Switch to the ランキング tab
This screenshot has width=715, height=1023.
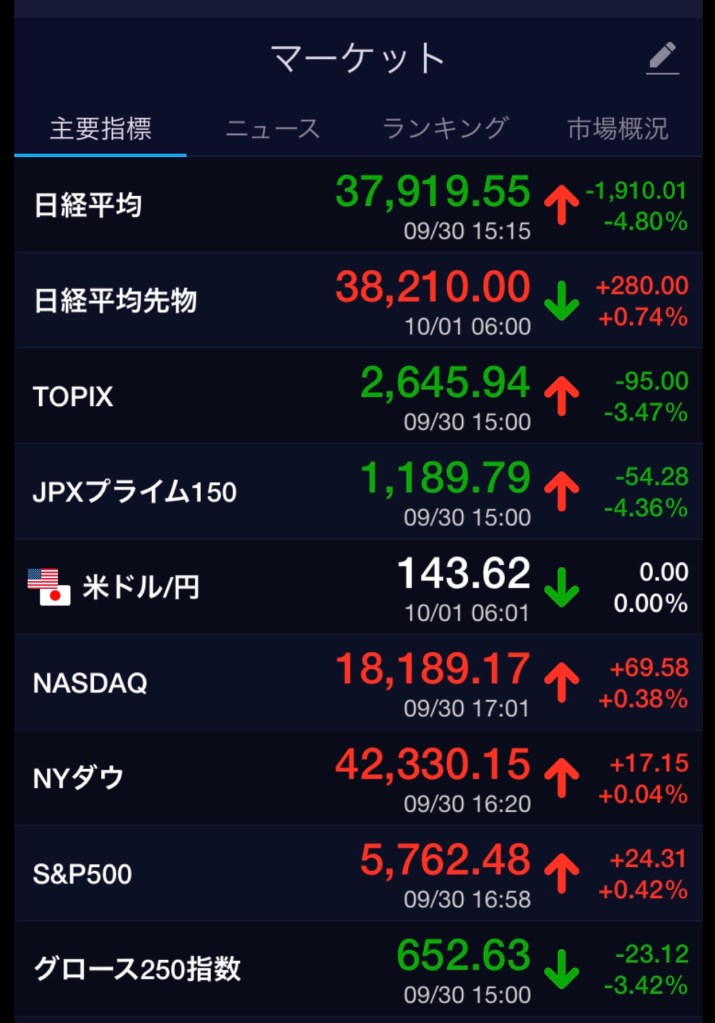click(445, 129)
